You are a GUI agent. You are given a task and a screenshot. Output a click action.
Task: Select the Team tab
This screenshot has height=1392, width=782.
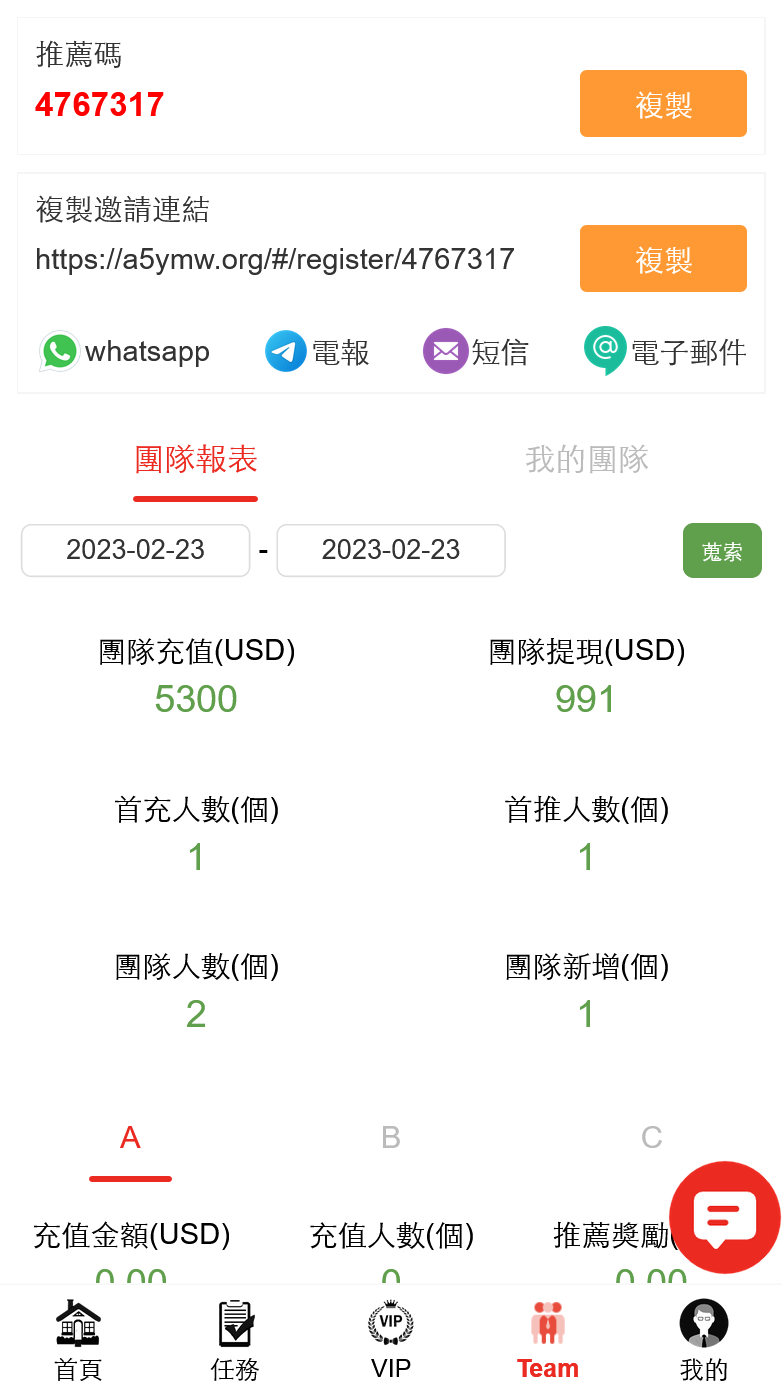548,1340
